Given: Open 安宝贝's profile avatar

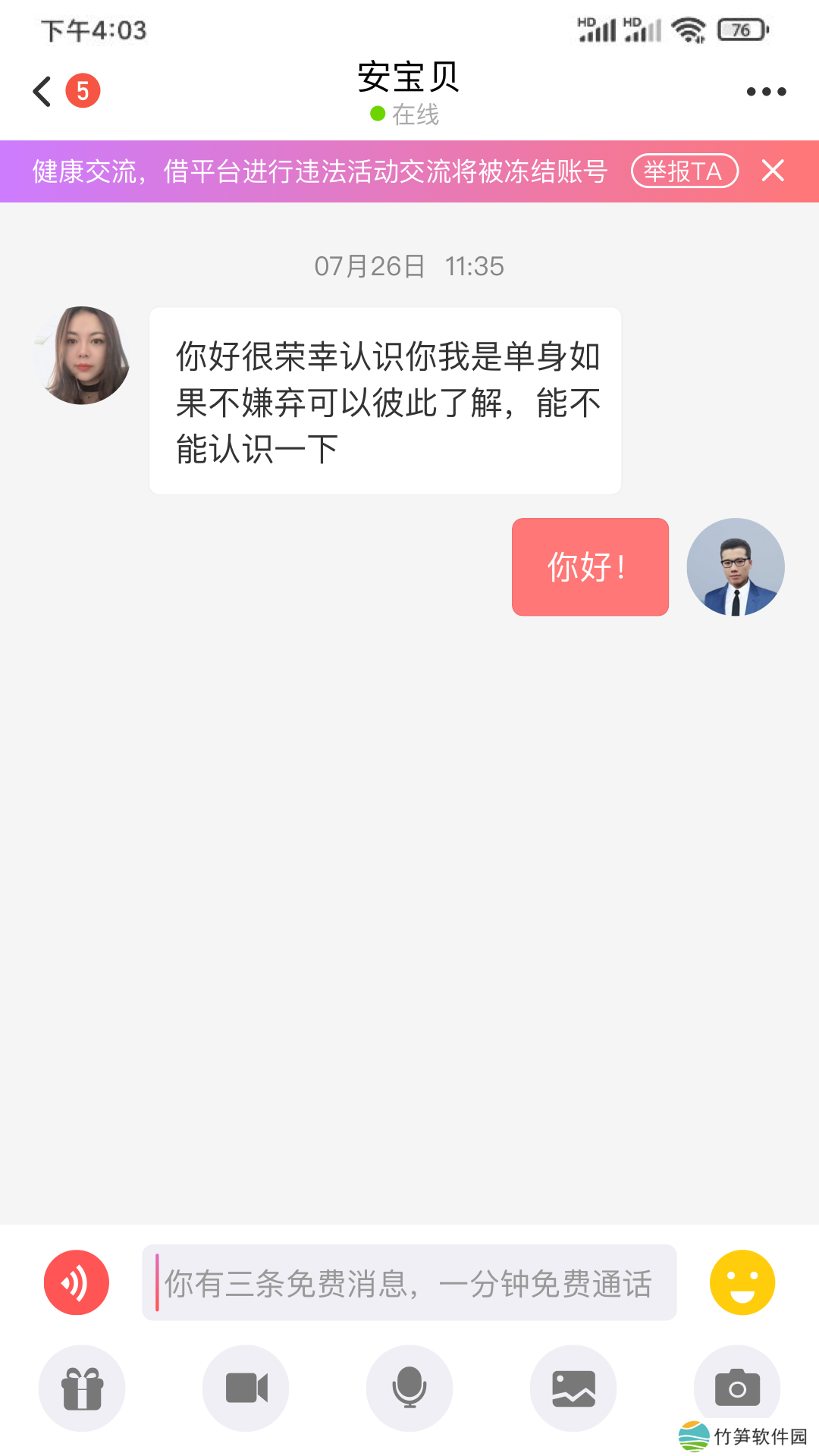Looking at the screenshot, I should click(x=82, y=356).
